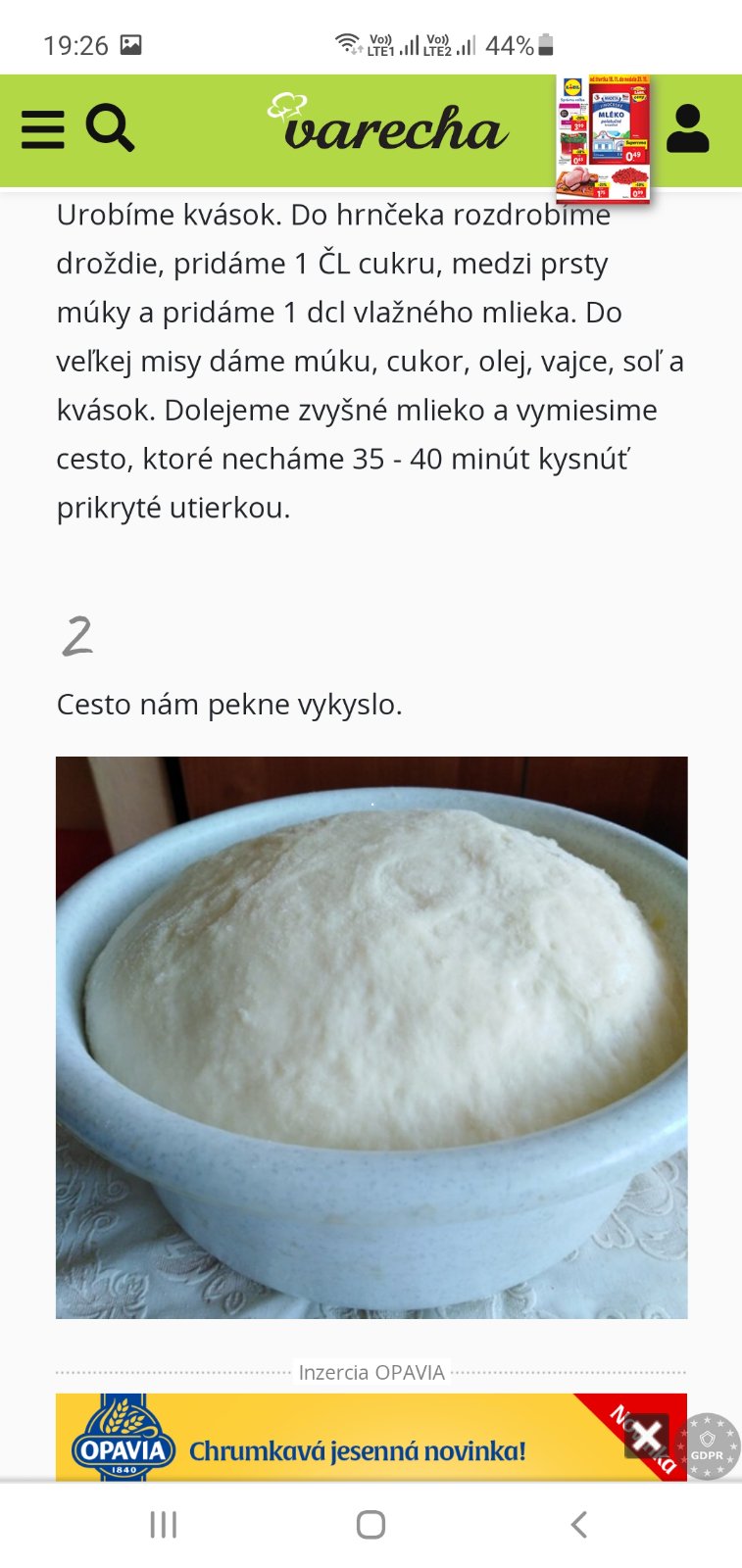Show recent apps
This screenshot has height=1568, width=742.
164,1525
